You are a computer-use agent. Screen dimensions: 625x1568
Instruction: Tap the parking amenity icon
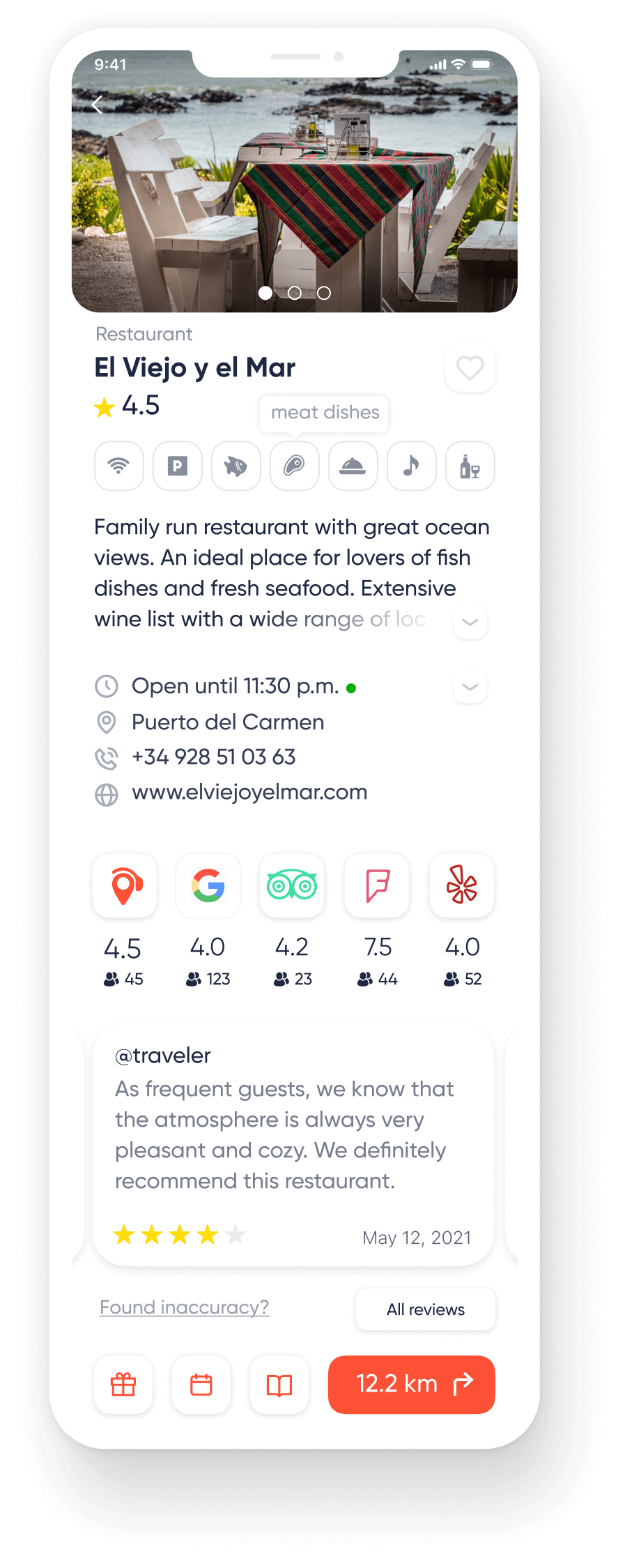pyautogui.click(x=178, y=466)
